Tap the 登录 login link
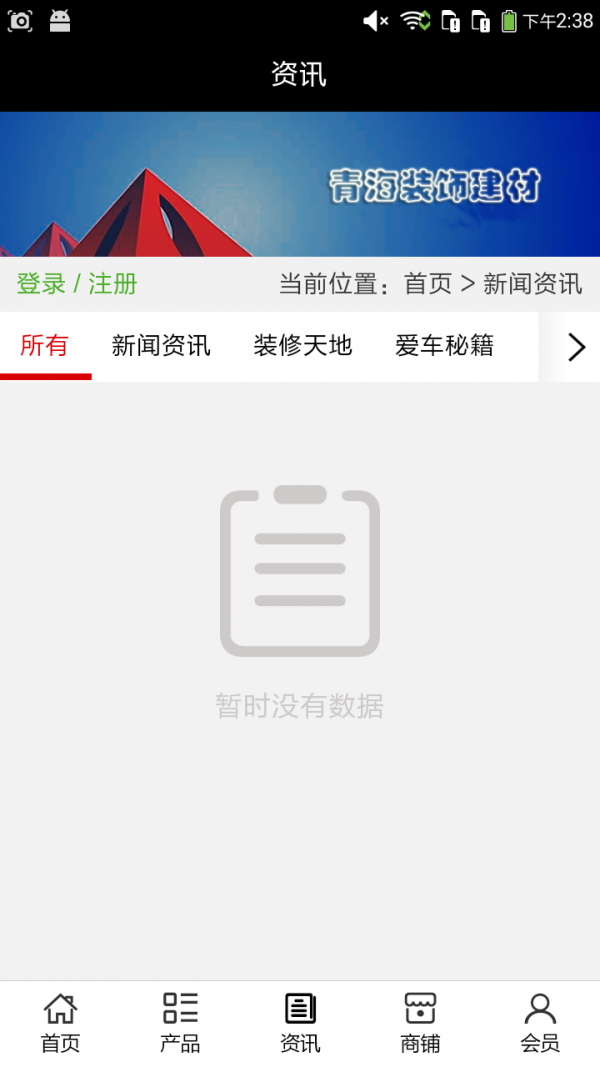 tap(41, 284)
